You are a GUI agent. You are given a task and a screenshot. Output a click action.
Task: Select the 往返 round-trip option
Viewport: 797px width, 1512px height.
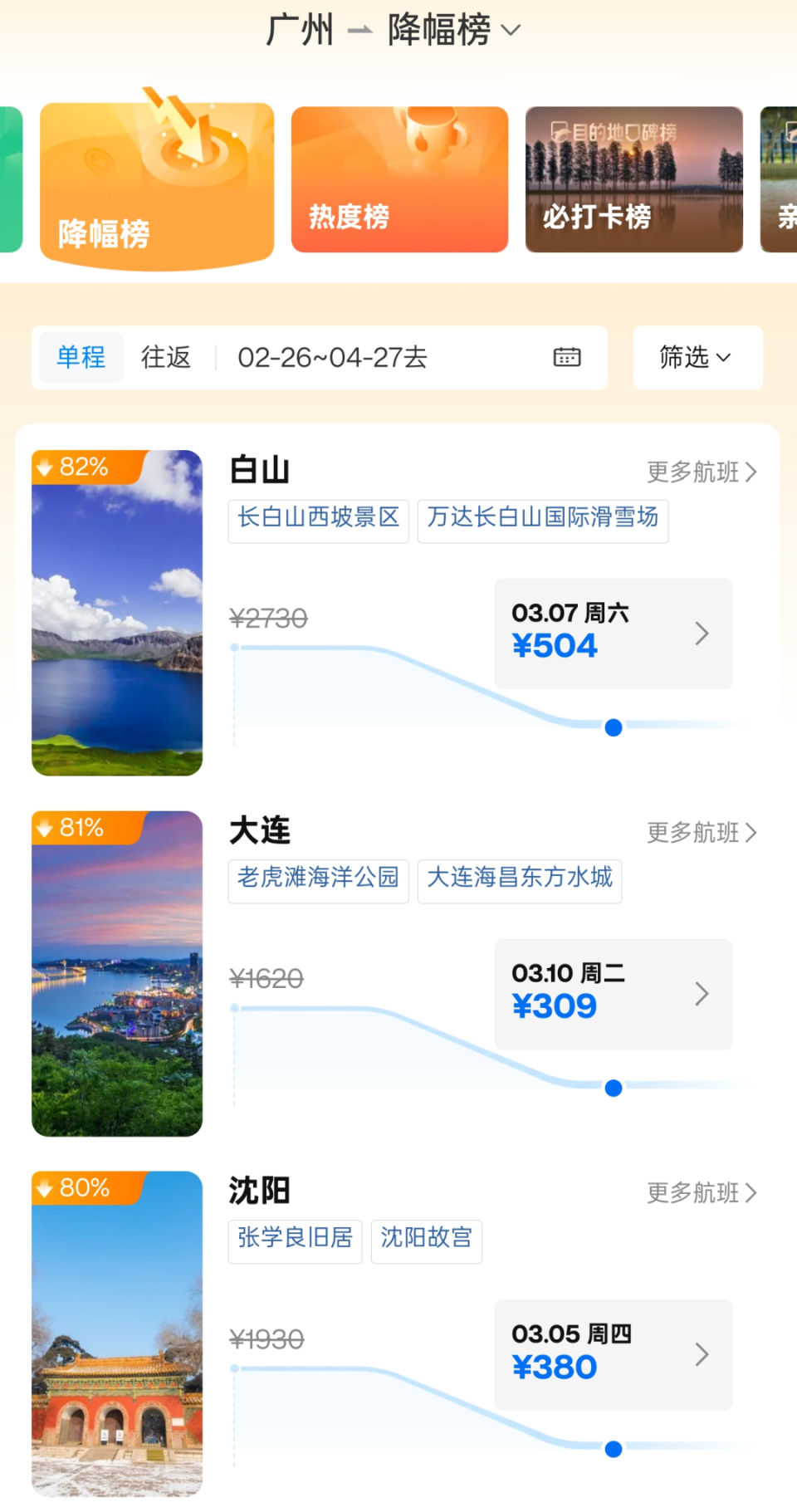[166, 357]
